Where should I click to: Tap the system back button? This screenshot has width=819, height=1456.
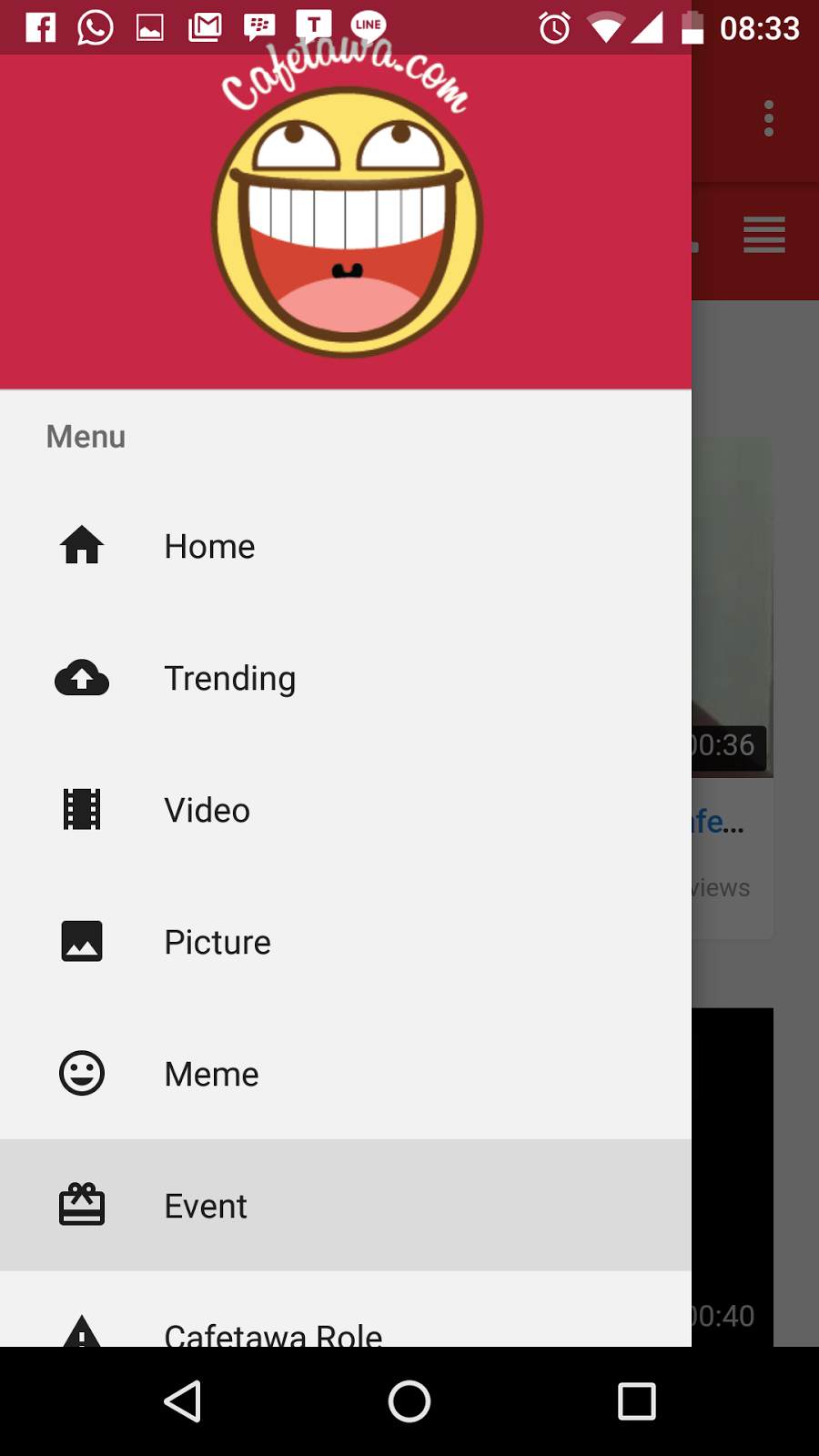pos(182,1401)
